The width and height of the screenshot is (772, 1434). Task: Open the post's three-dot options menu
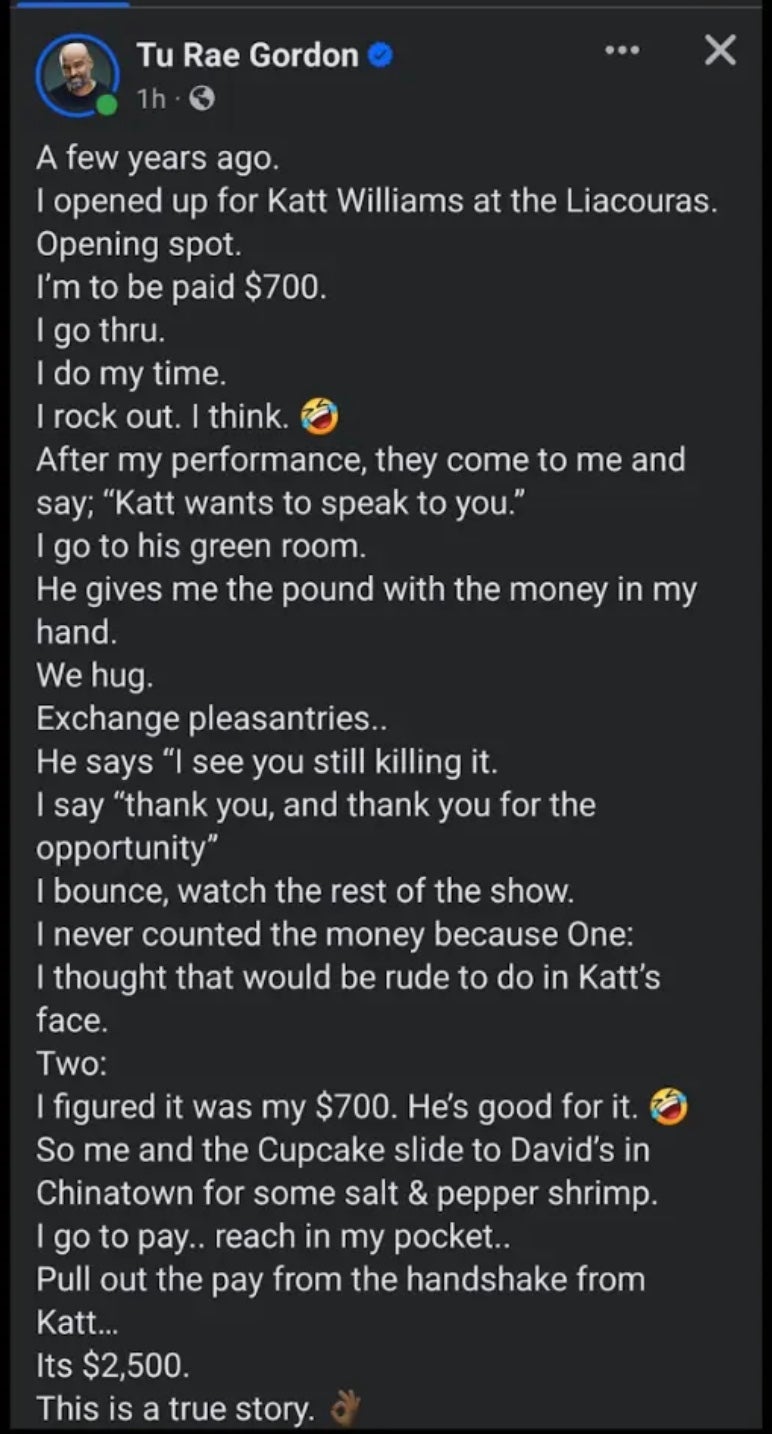pyautogui.click(x=626, y=50)
